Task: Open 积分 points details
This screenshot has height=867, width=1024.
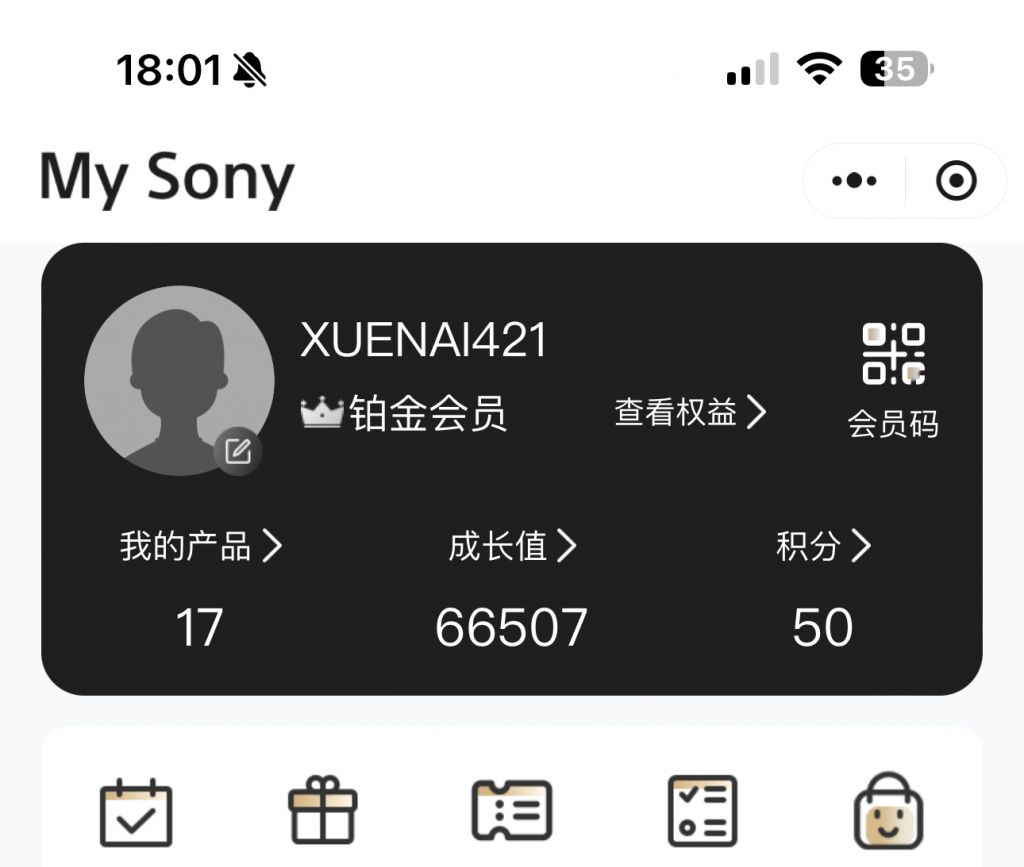Action: pyautogui.click(x=823, y=546)
